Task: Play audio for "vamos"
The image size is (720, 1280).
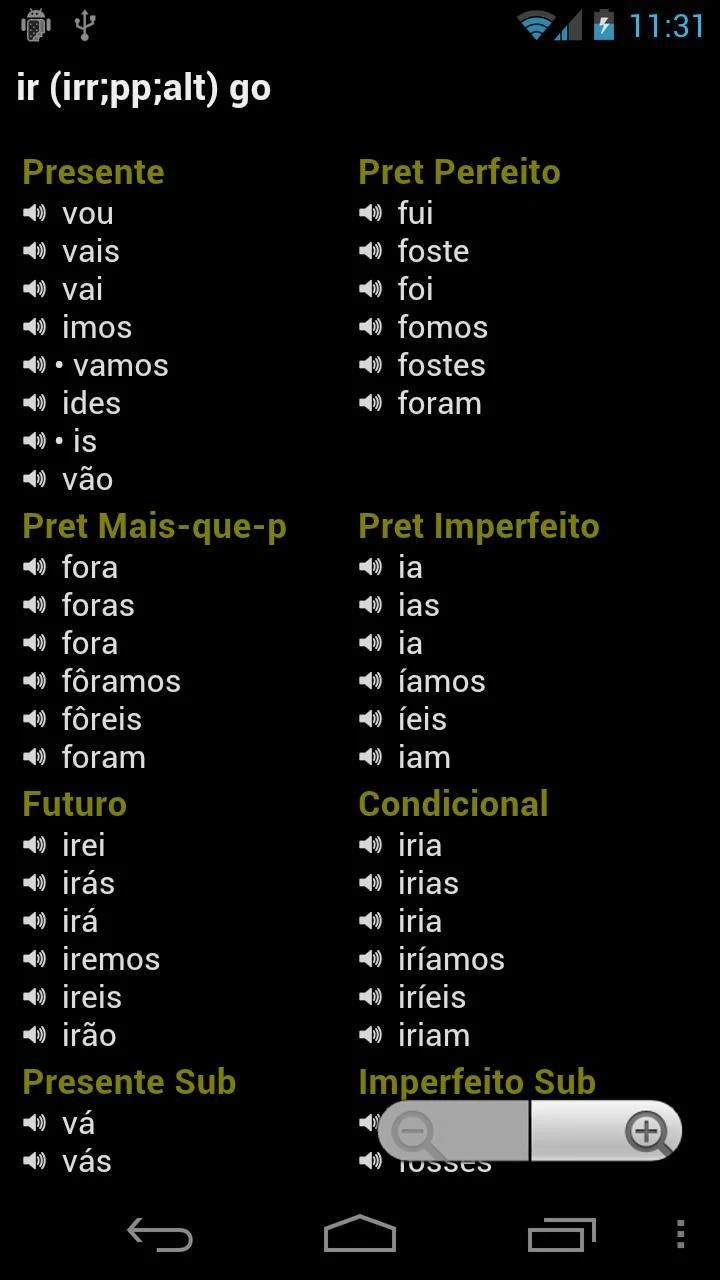Action: [35, 364]
